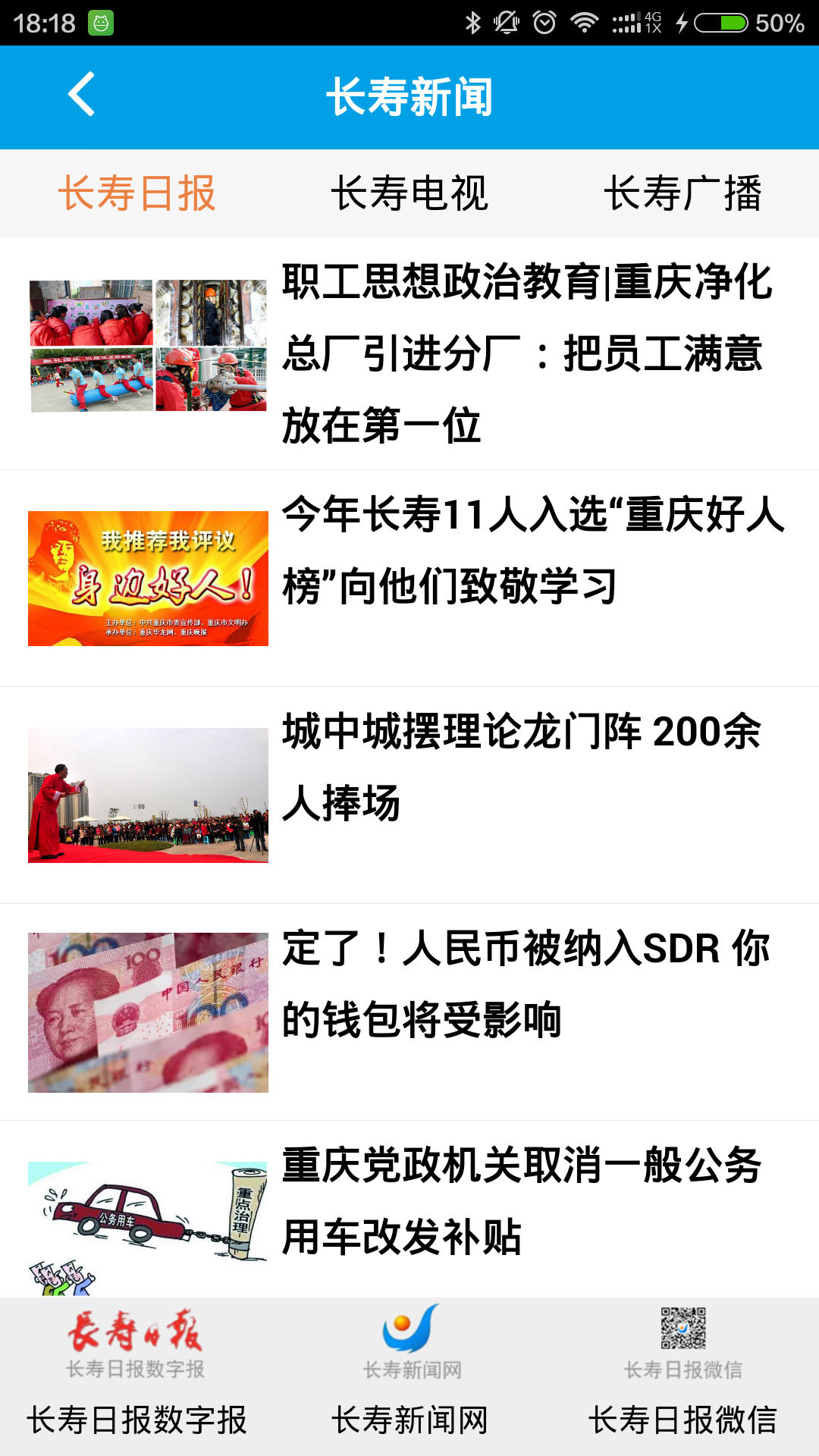Screen dimensions: 819x1456
Task: Select the 长寿日报 tab
Action: [x=136, y=193]
